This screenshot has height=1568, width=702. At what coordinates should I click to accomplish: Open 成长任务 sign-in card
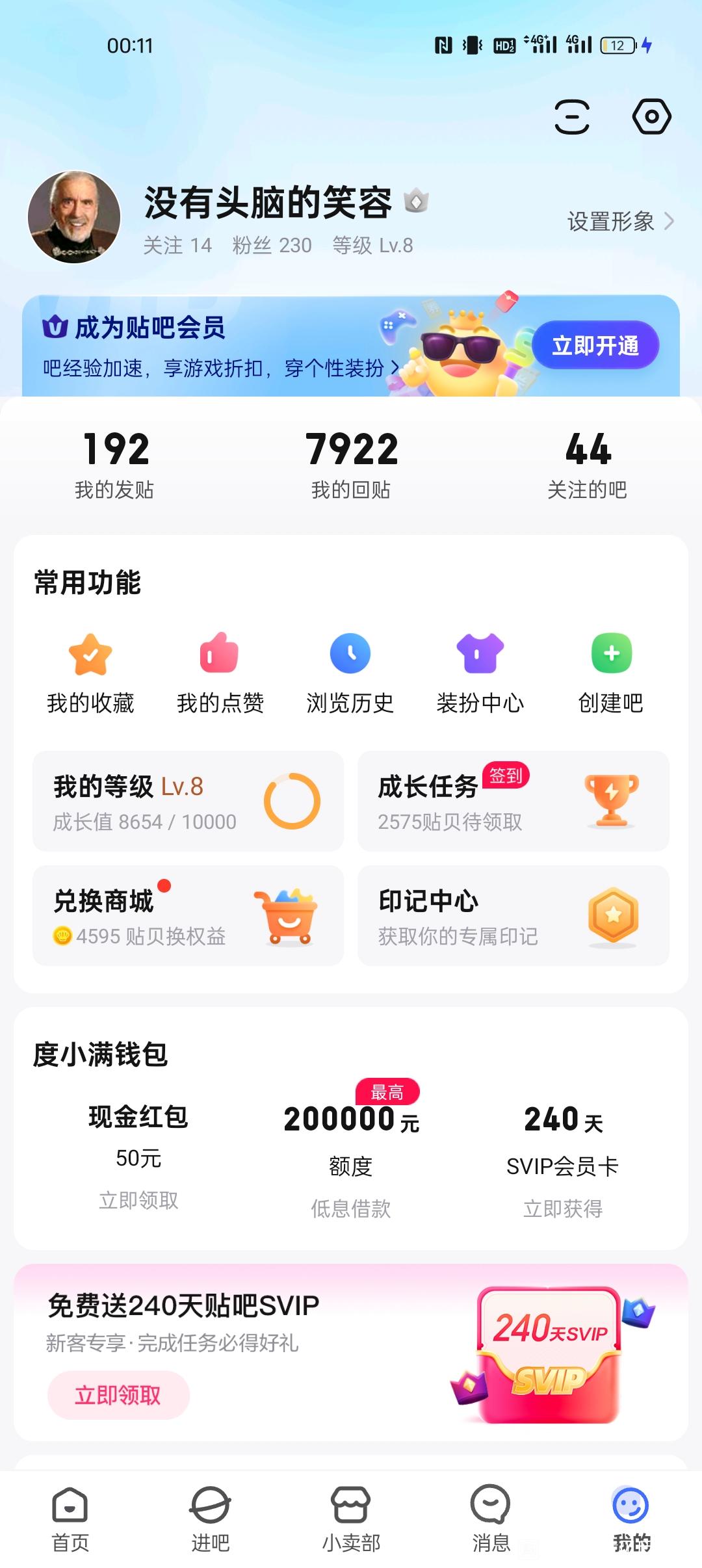513,802
